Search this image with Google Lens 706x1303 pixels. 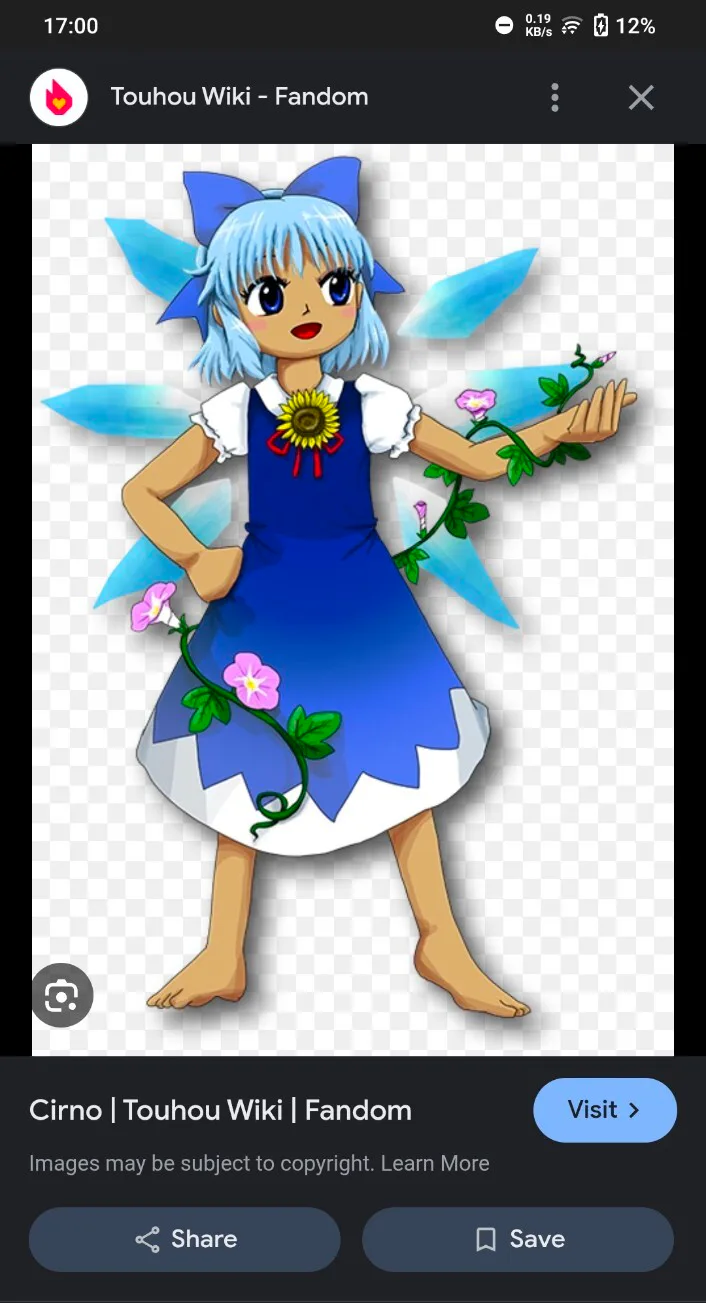[62, 995]
